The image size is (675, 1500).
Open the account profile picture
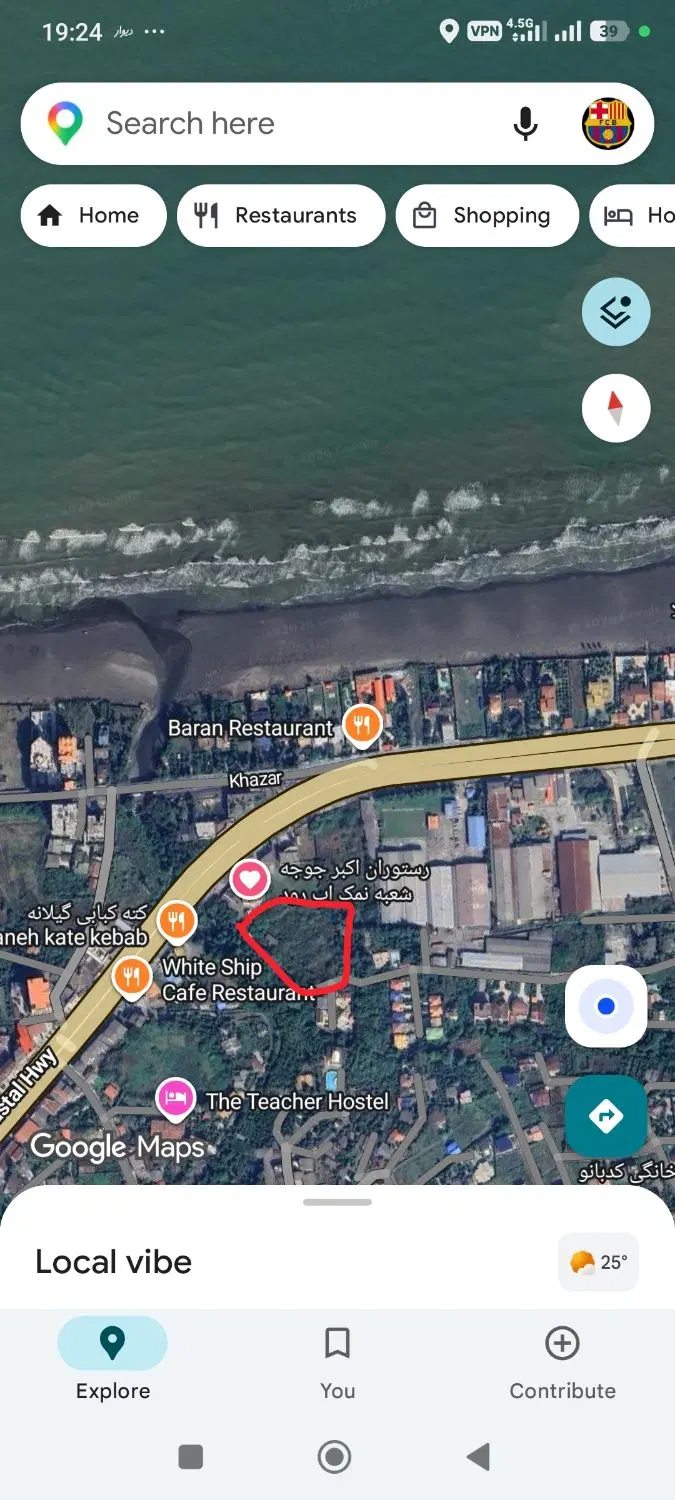coord(608,124)
